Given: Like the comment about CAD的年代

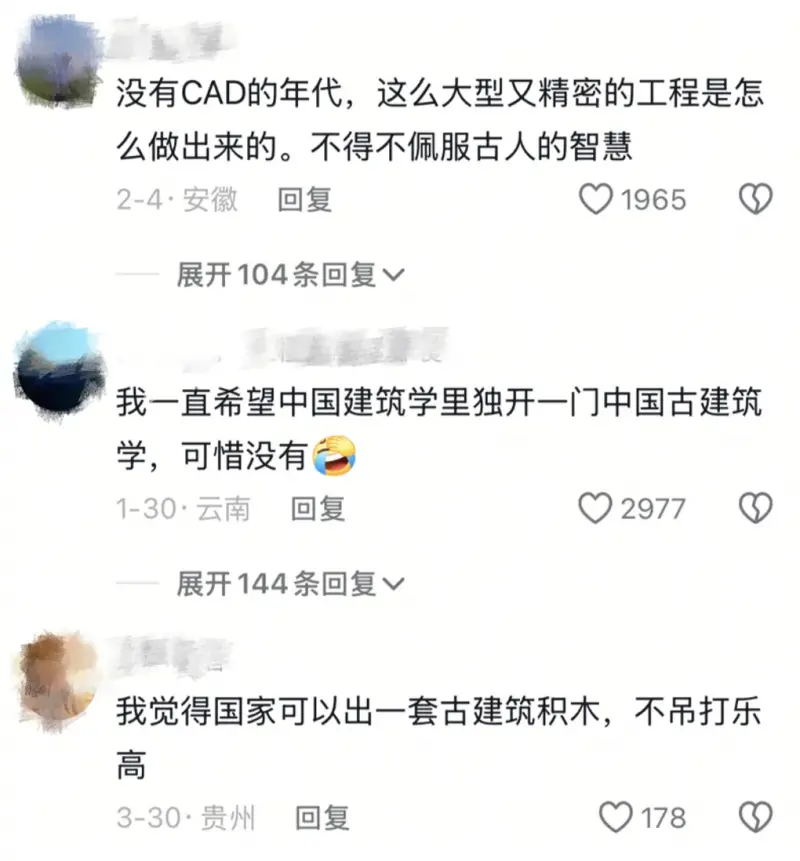Looking at the screenshot, I should tap(596, 200).
